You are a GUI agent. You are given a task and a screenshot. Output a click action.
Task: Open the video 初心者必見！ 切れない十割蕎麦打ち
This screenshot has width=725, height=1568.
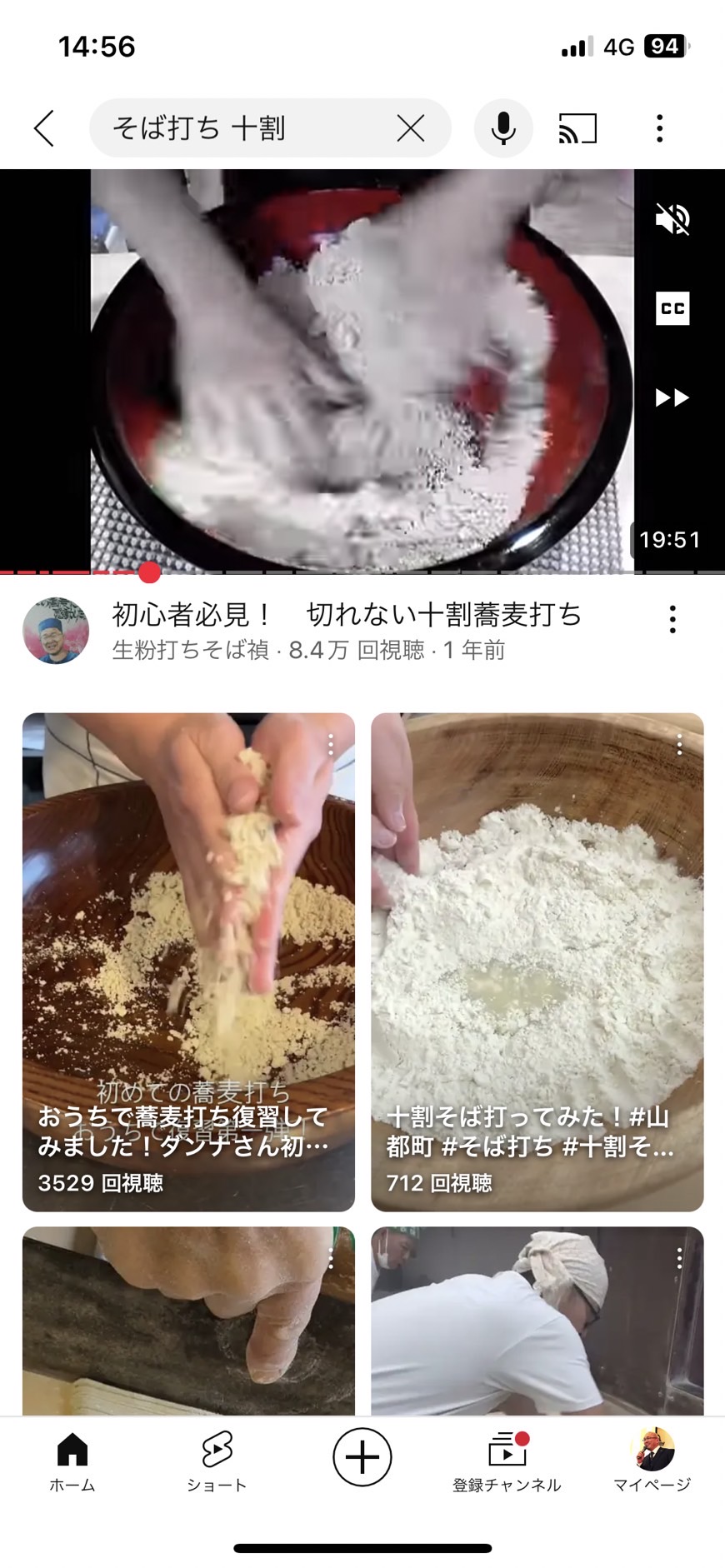point(346,615)
